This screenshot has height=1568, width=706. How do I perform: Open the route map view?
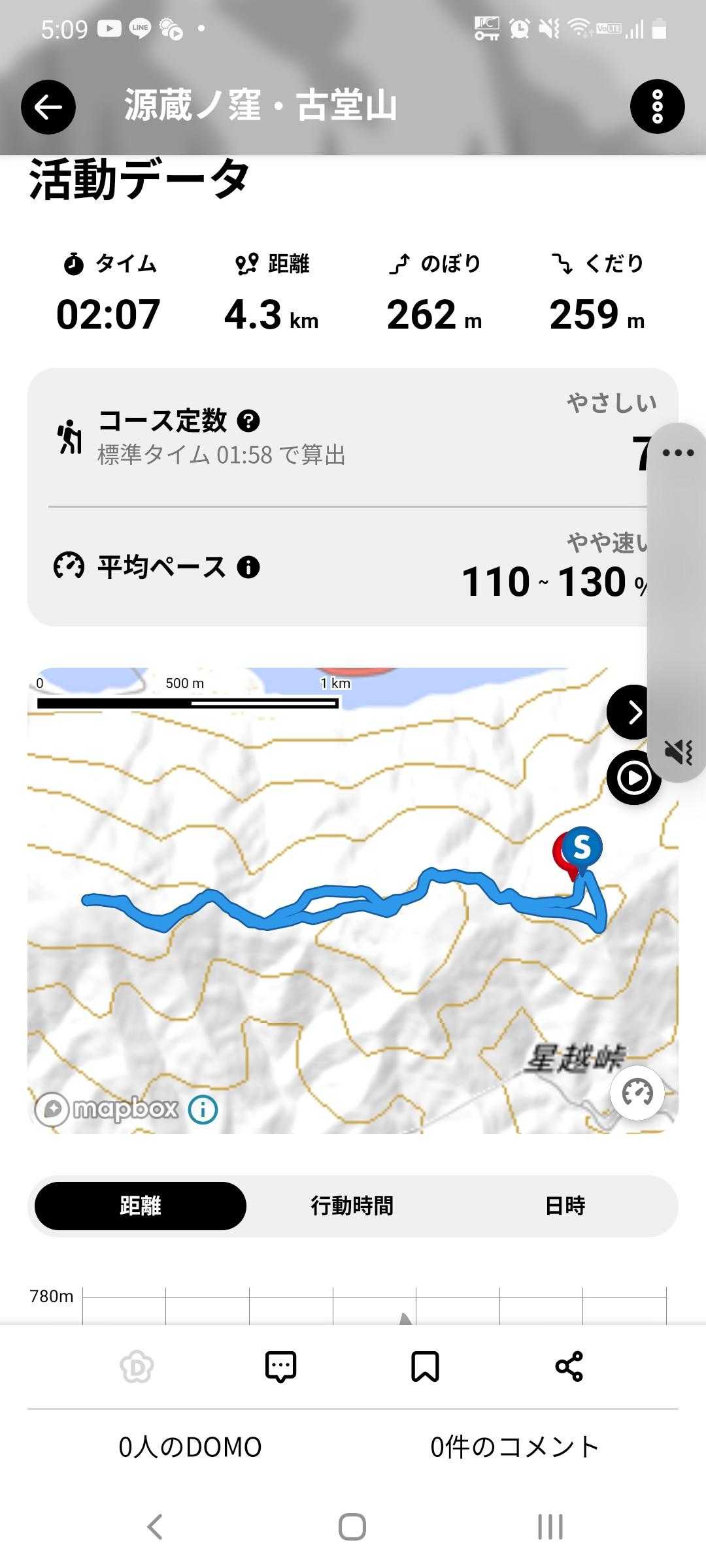point(327,947)
